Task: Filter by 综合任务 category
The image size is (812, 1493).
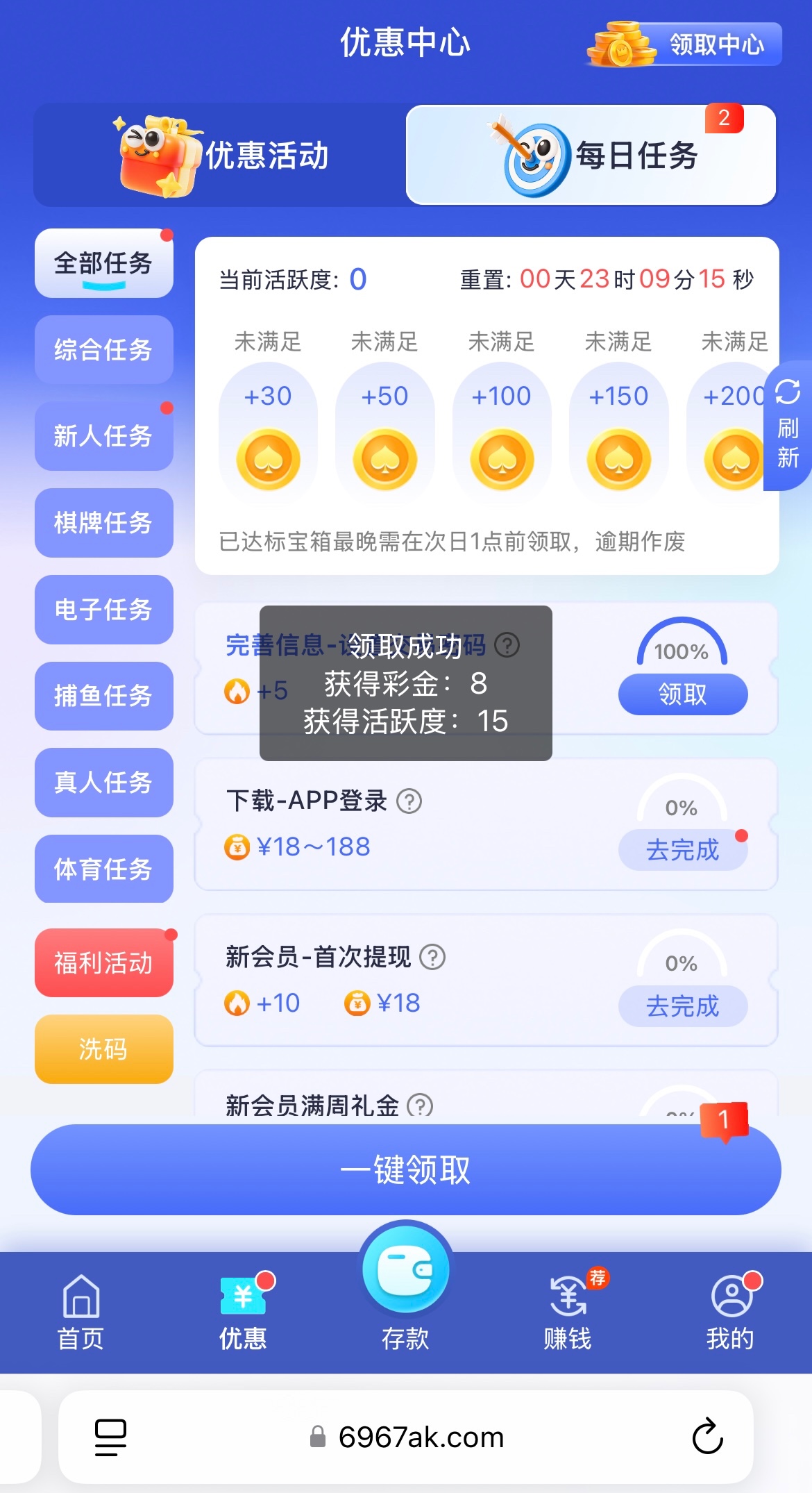Action: [104, 349]
